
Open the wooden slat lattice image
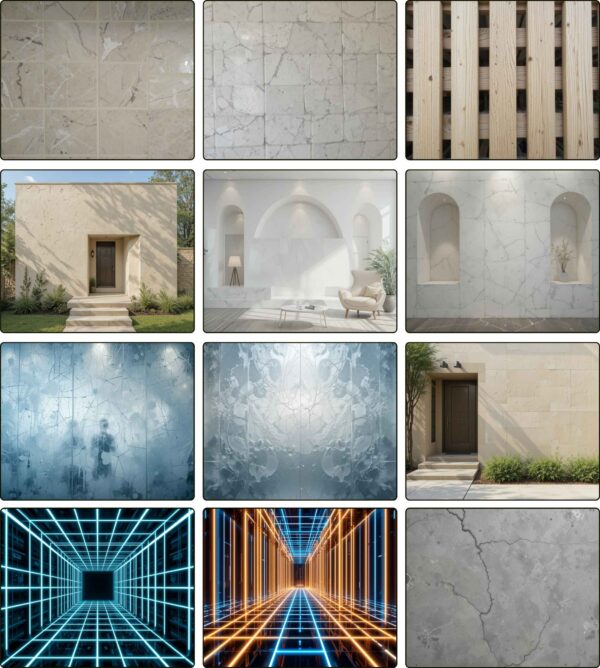[x=502, y=80]
